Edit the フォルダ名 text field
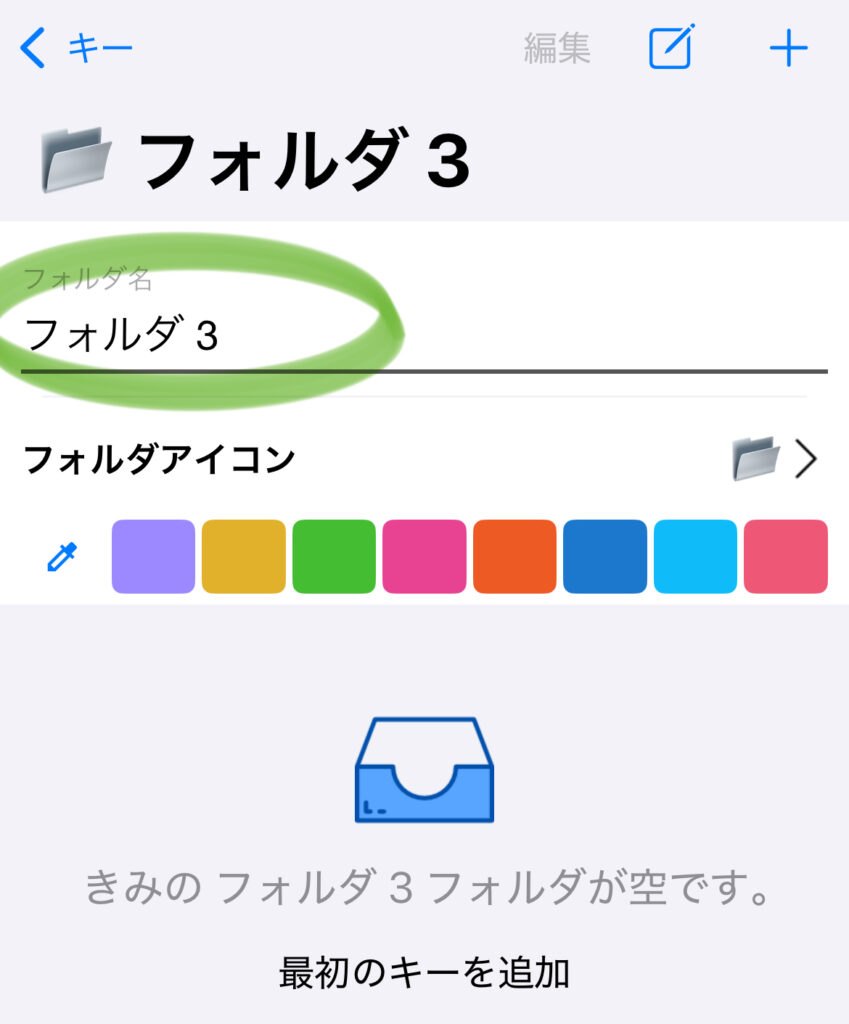The width and height of the screenshot is (849, 1024). pyautogui.click(x=420, y=336)
